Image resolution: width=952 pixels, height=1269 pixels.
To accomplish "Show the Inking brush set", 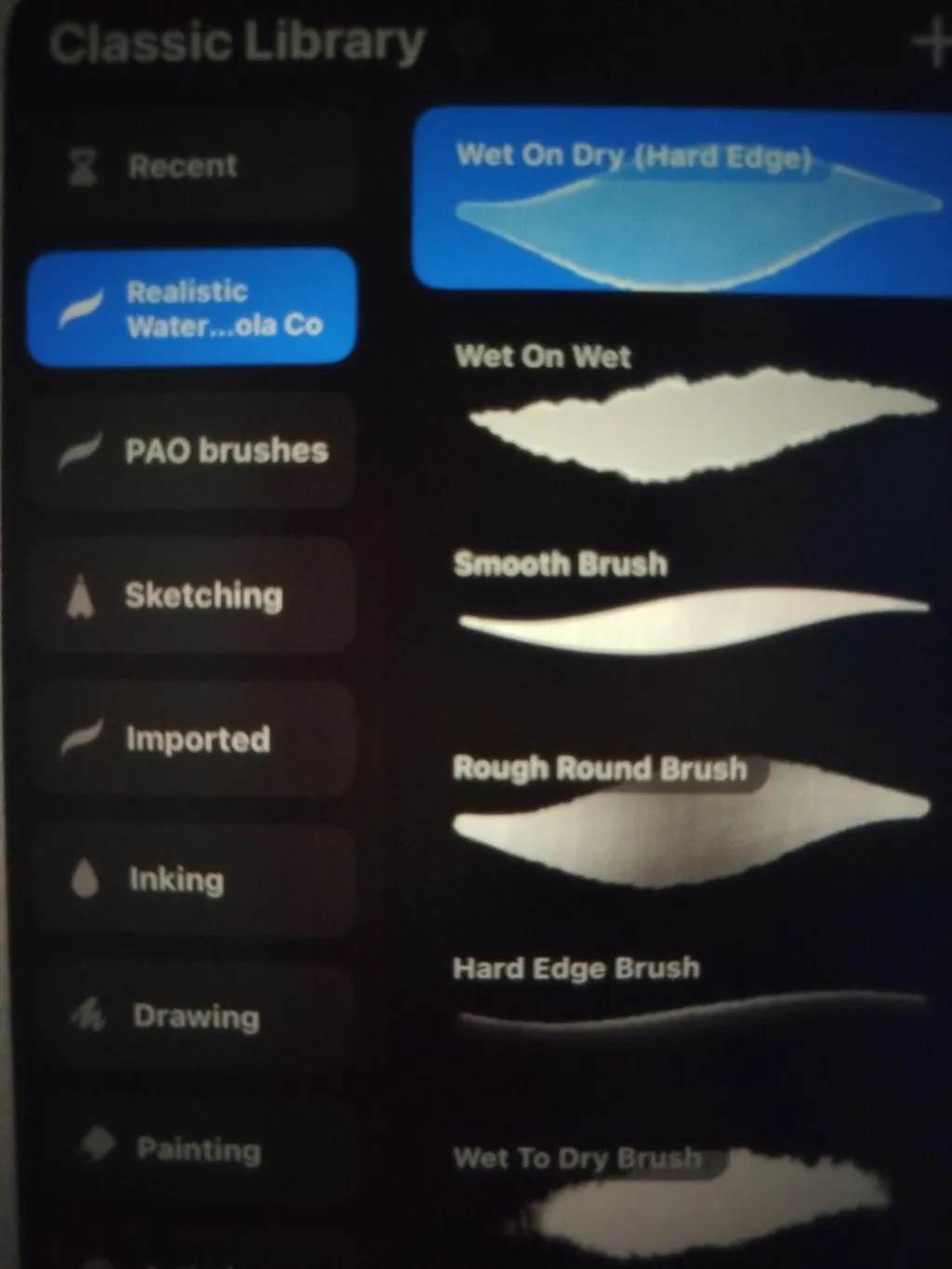I will click(192, 879).
